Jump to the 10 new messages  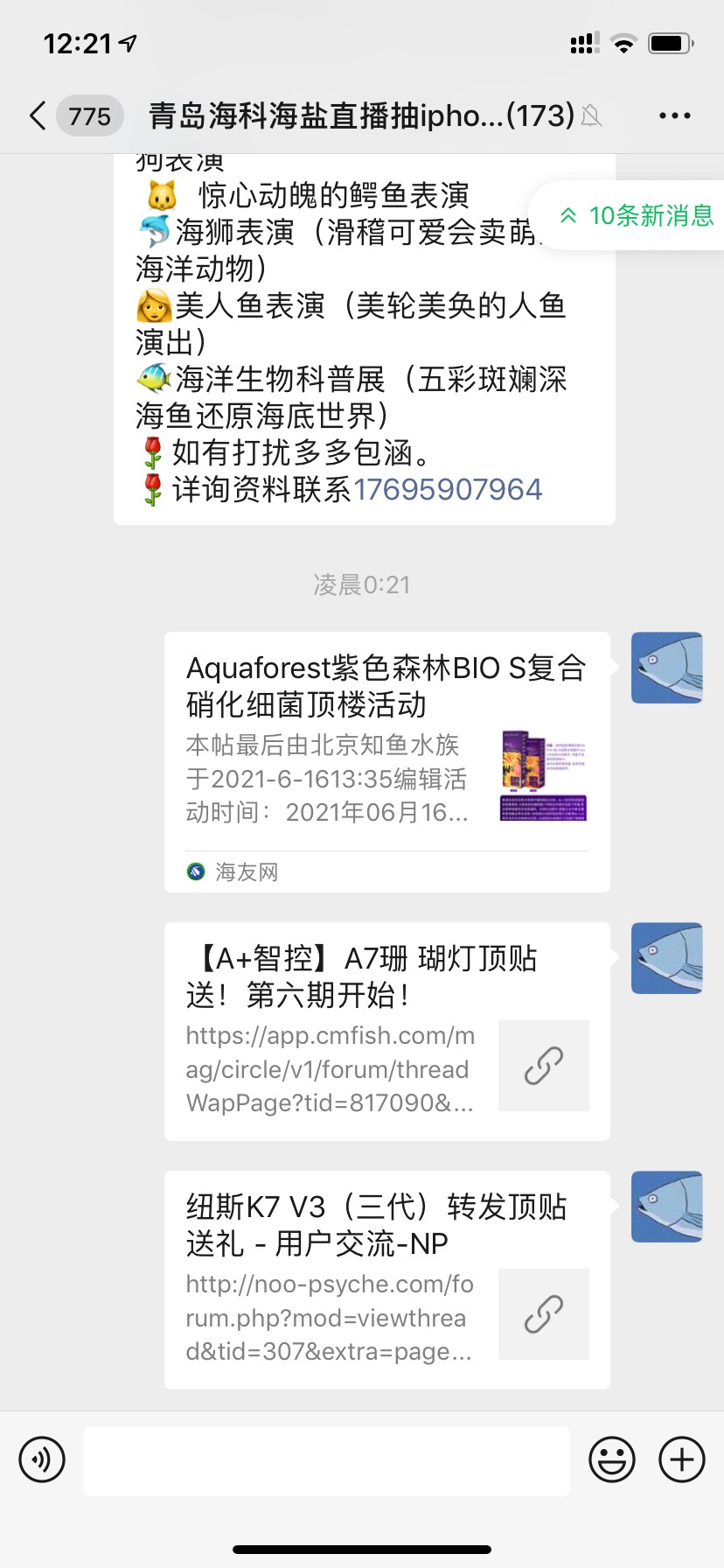(x=638, y=215)
